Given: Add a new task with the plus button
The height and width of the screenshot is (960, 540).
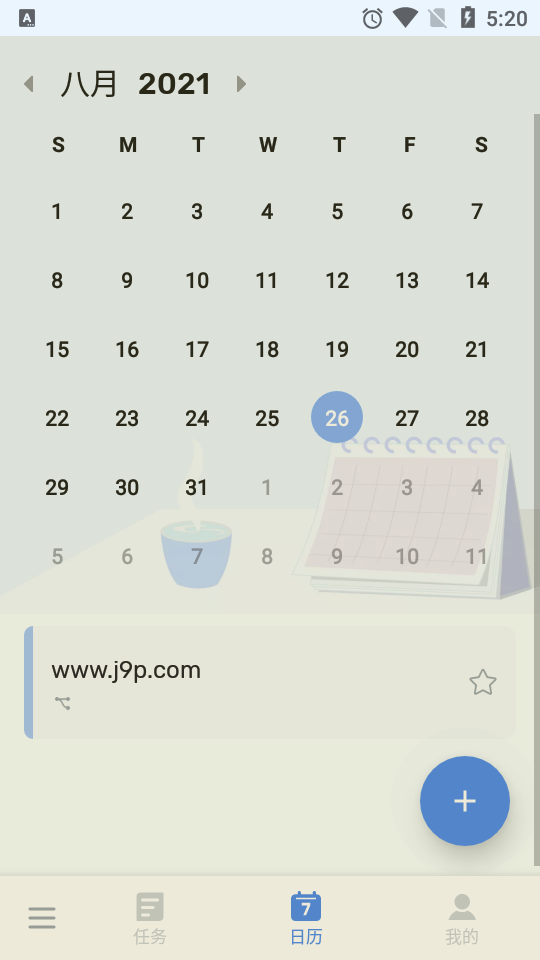Looking at the screenshot, I should pos(465,801).
